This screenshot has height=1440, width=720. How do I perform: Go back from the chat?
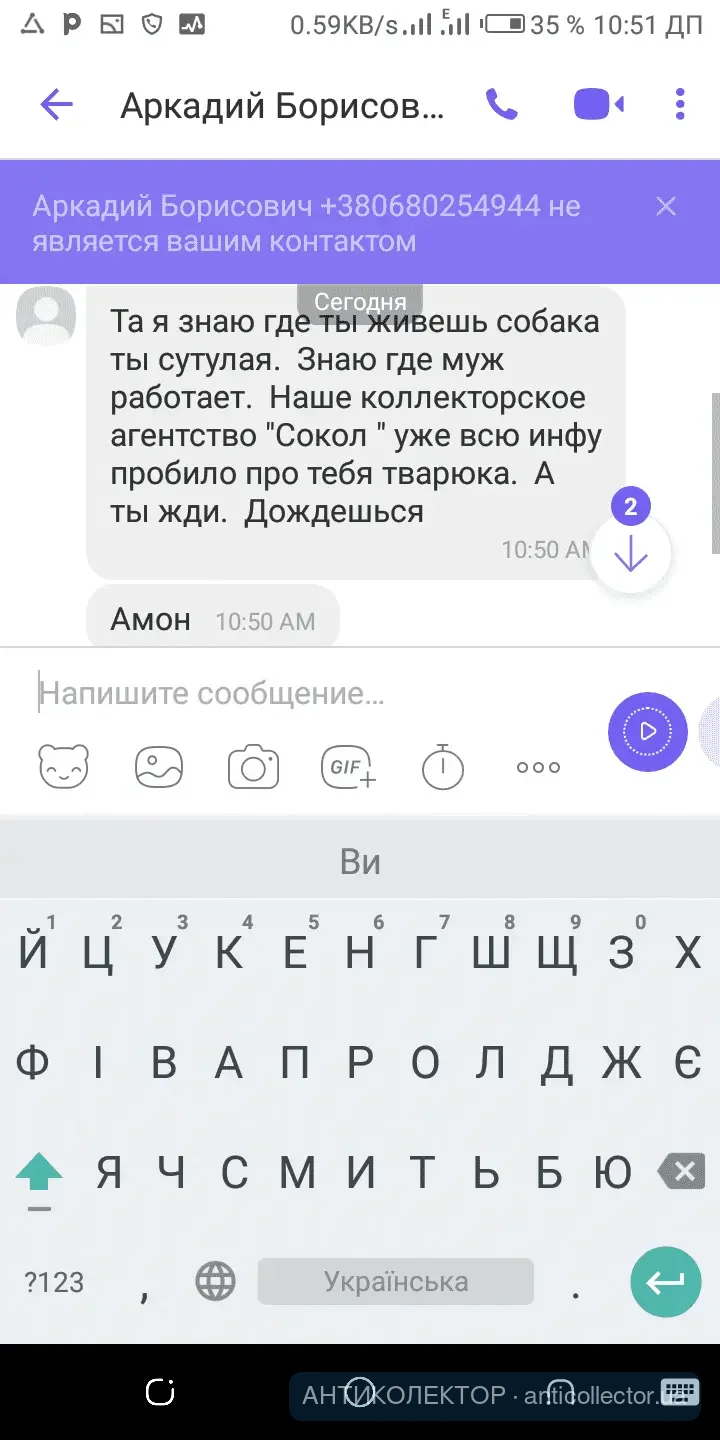[x=56, y=104]
